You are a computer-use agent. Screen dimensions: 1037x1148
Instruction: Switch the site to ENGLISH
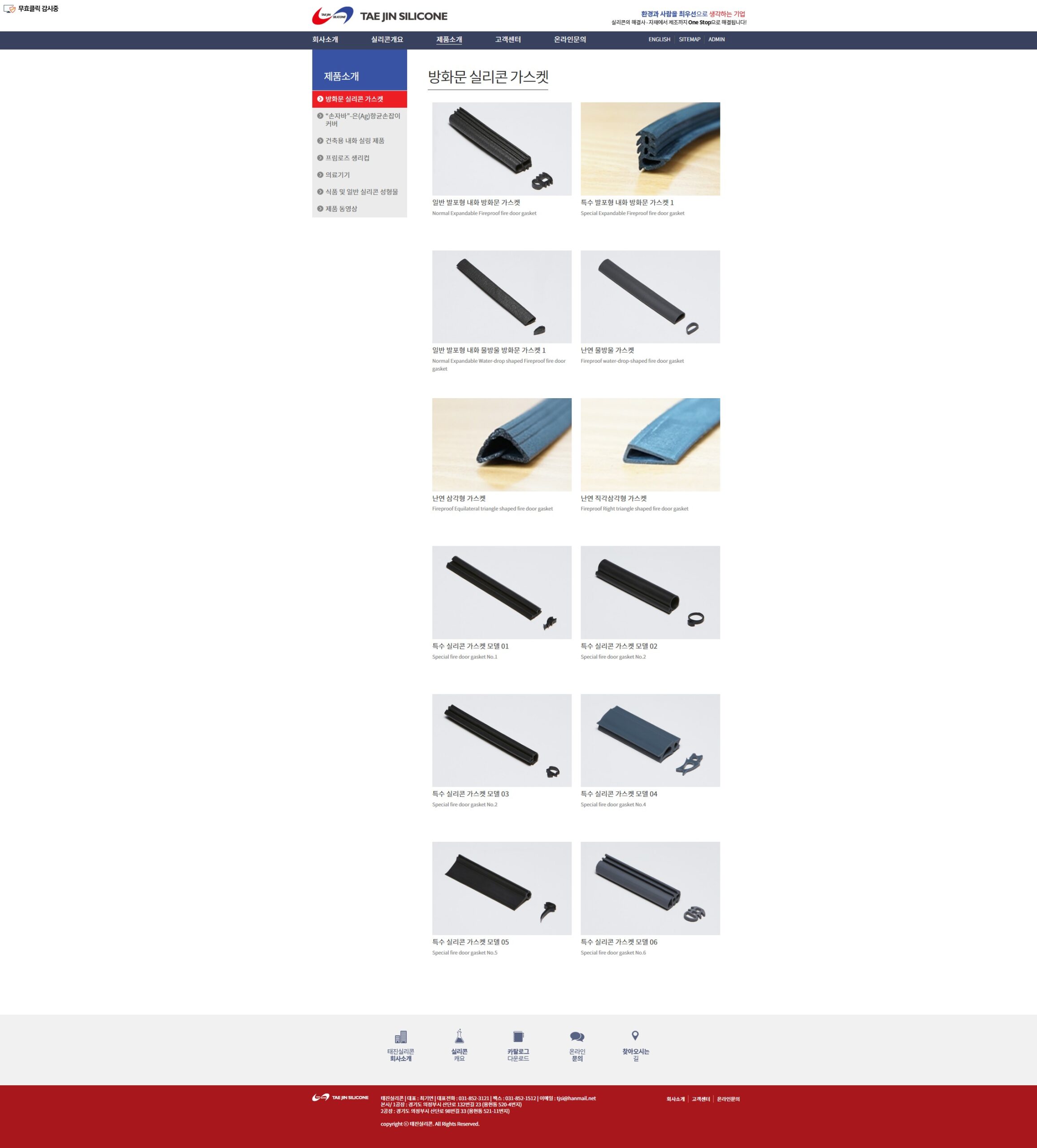(x=659, y=39)
